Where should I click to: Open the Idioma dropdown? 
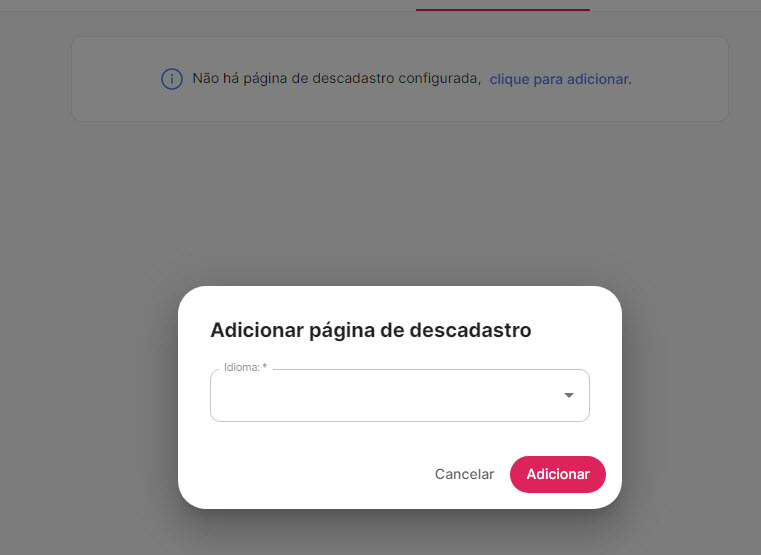(399, 396)
